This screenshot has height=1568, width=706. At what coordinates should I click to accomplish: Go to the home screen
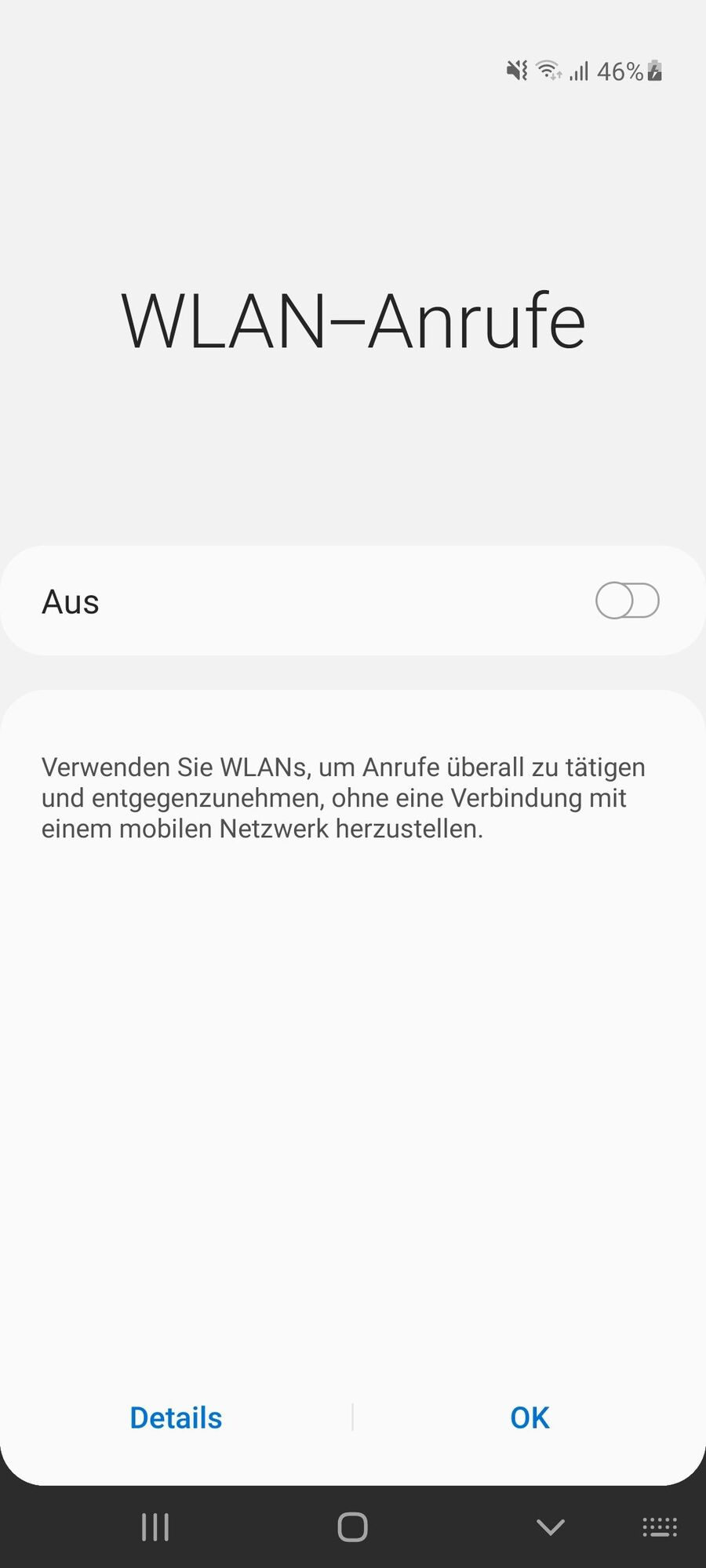tap(352, 1526)
